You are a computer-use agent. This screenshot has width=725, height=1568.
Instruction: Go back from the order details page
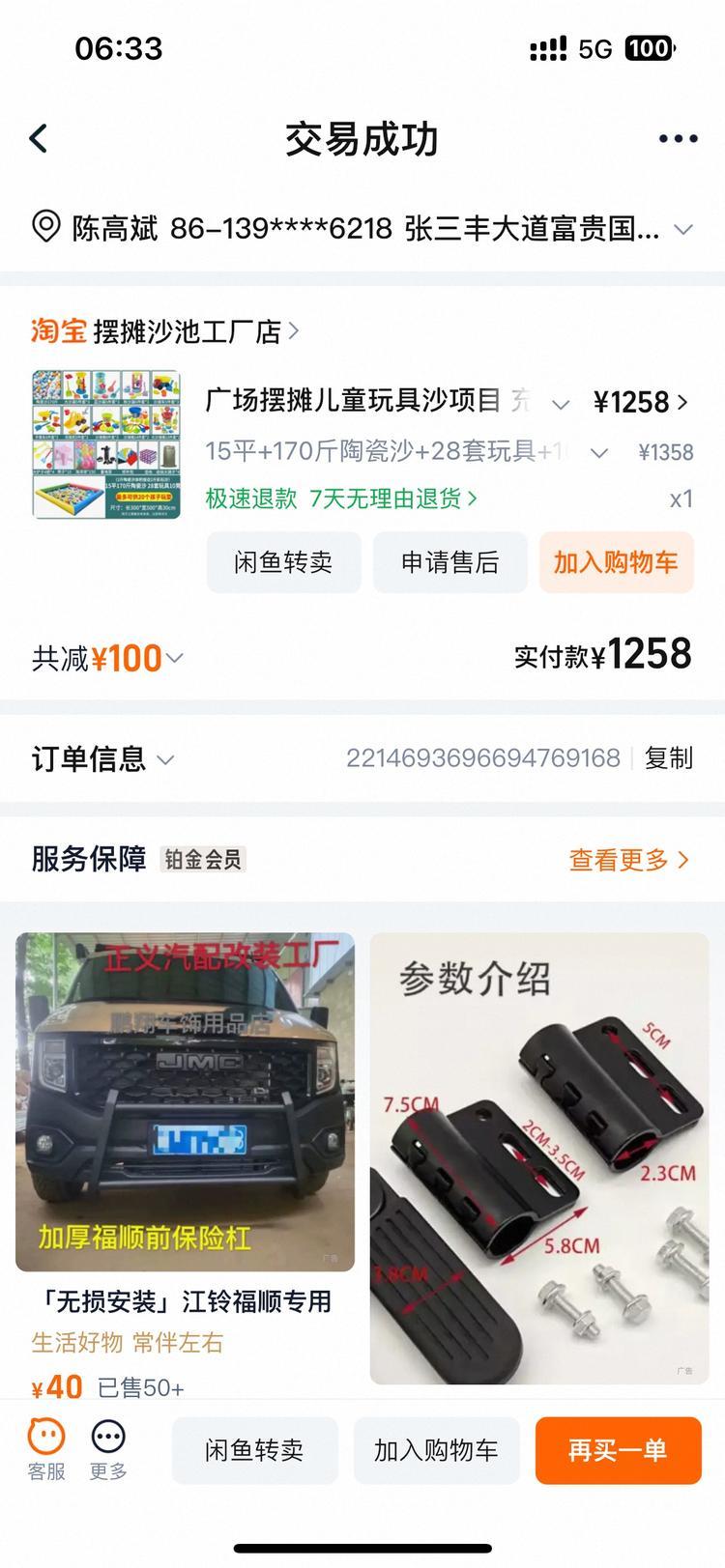39,139
